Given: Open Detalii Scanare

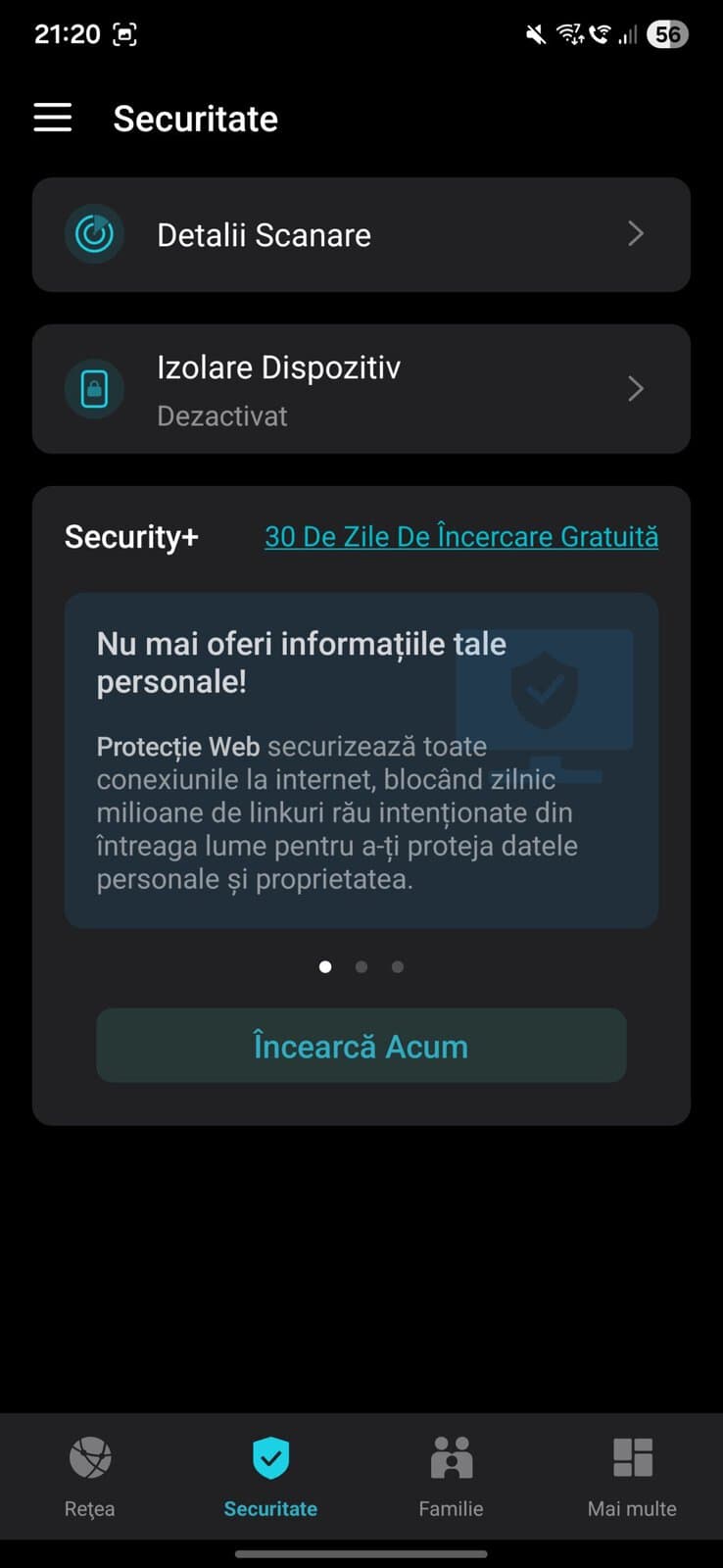Looking at the screenshot, I should pos(361,234).
